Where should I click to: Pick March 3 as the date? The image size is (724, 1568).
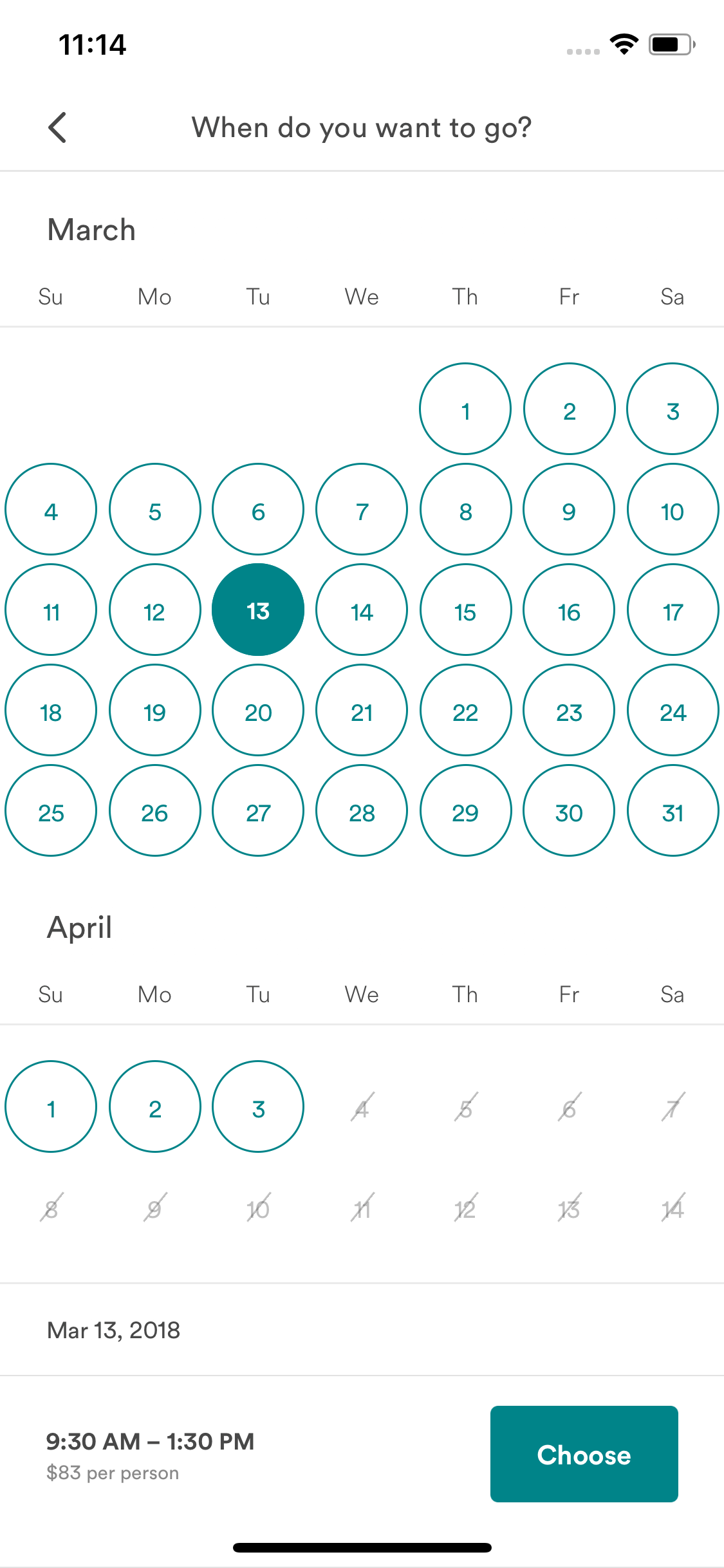[x=673, y=409]
